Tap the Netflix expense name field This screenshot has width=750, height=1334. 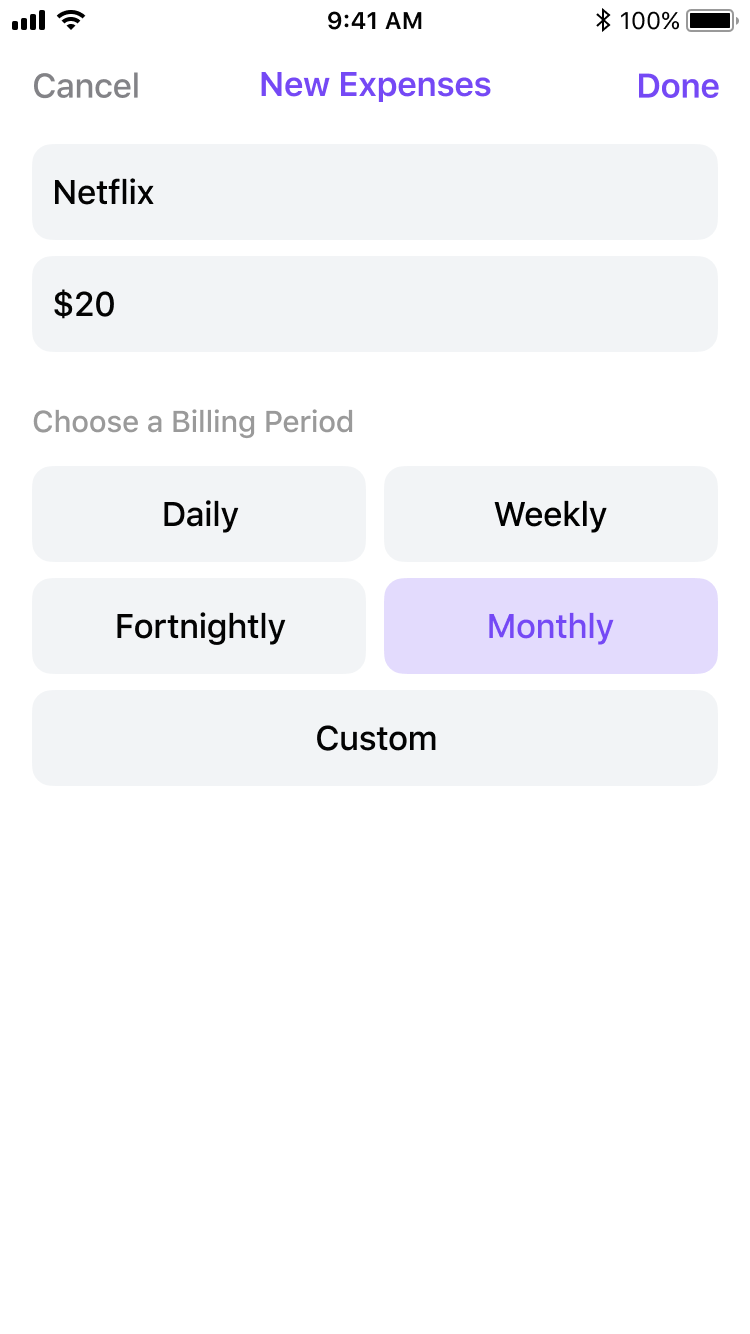[x=375, y=191]
